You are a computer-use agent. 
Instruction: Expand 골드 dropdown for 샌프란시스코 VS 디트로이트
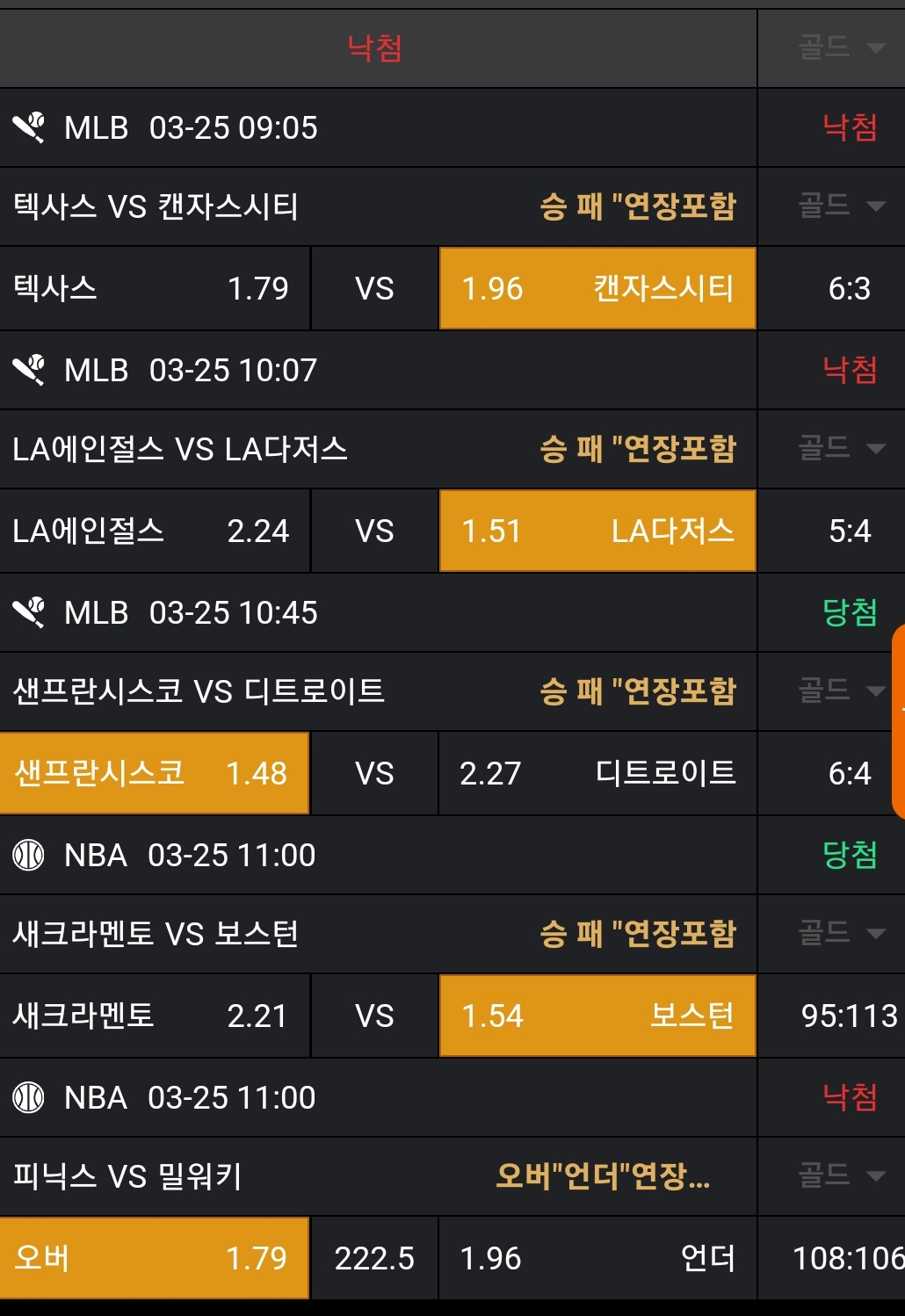[x=840, y=691]
